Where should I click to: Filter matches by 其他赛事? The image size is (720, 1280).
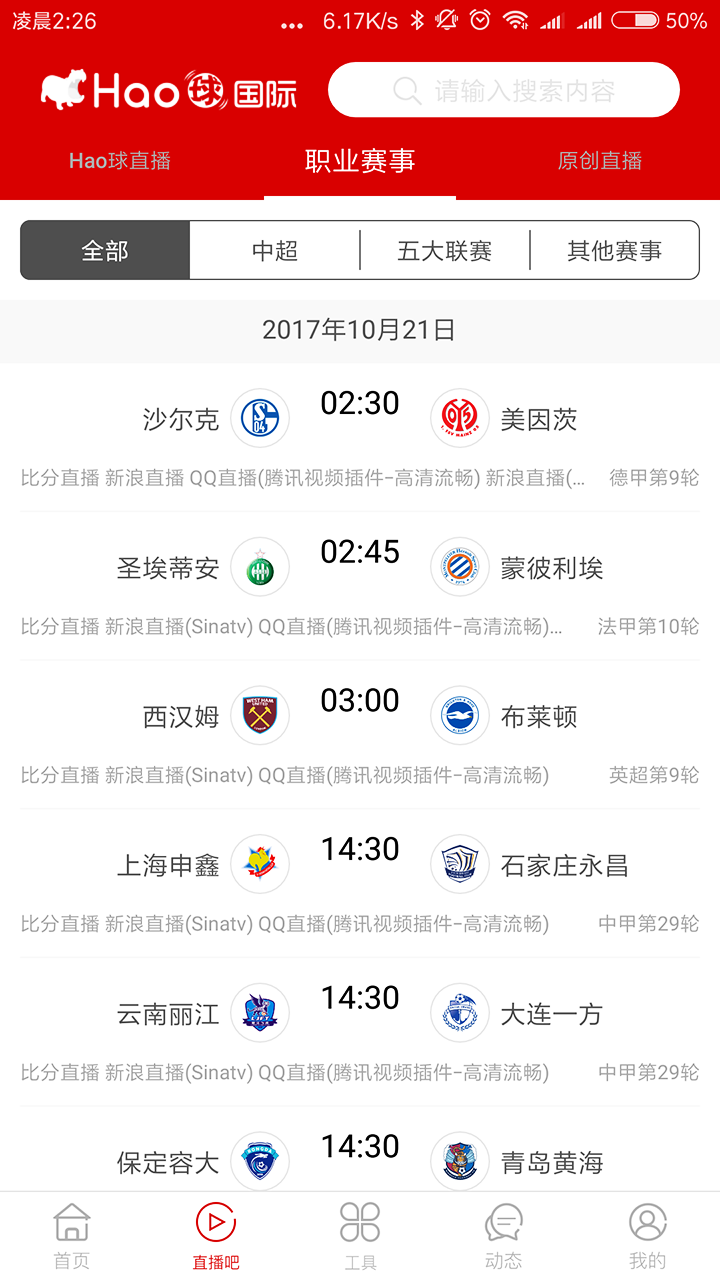[x=614, y=250]
